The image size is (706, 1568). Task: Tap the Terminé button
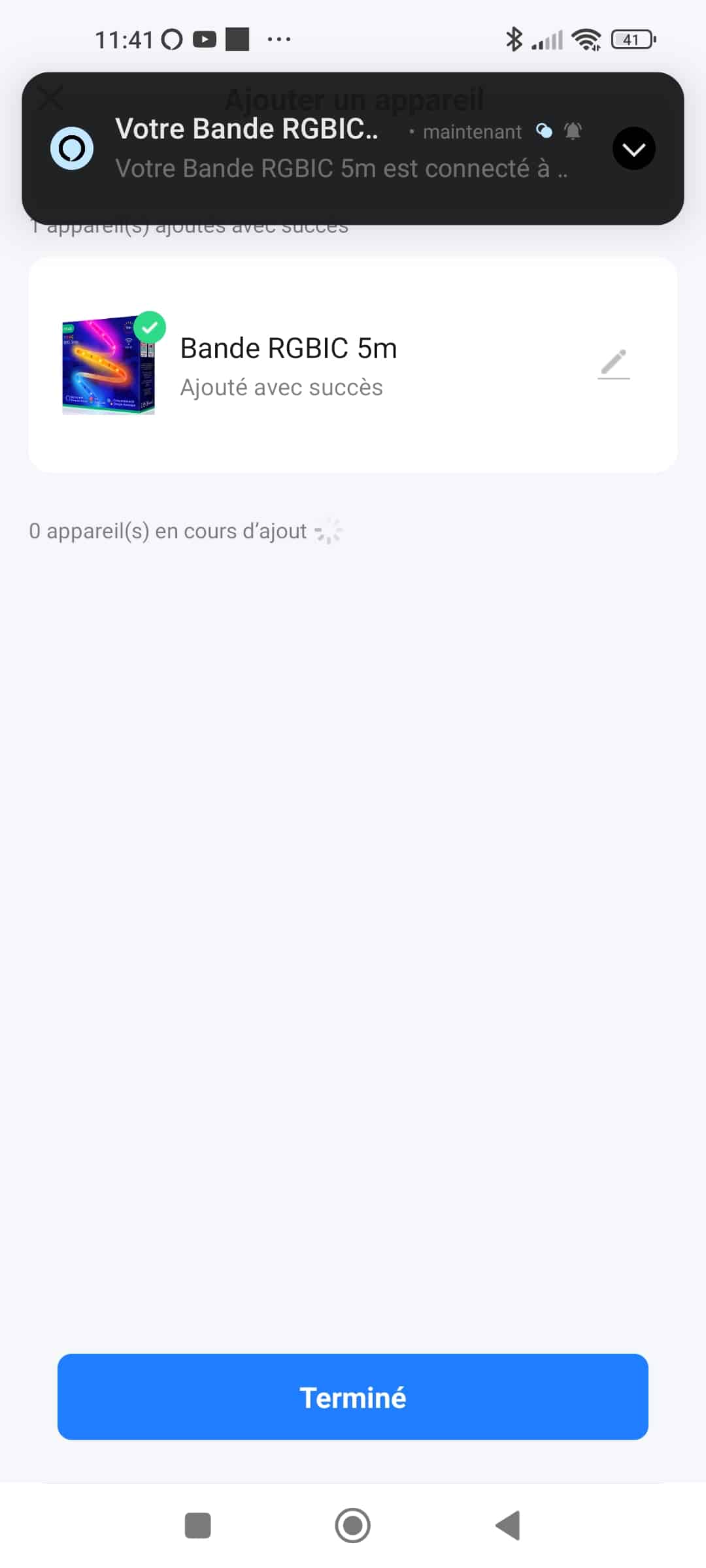tap(353, 1397)
